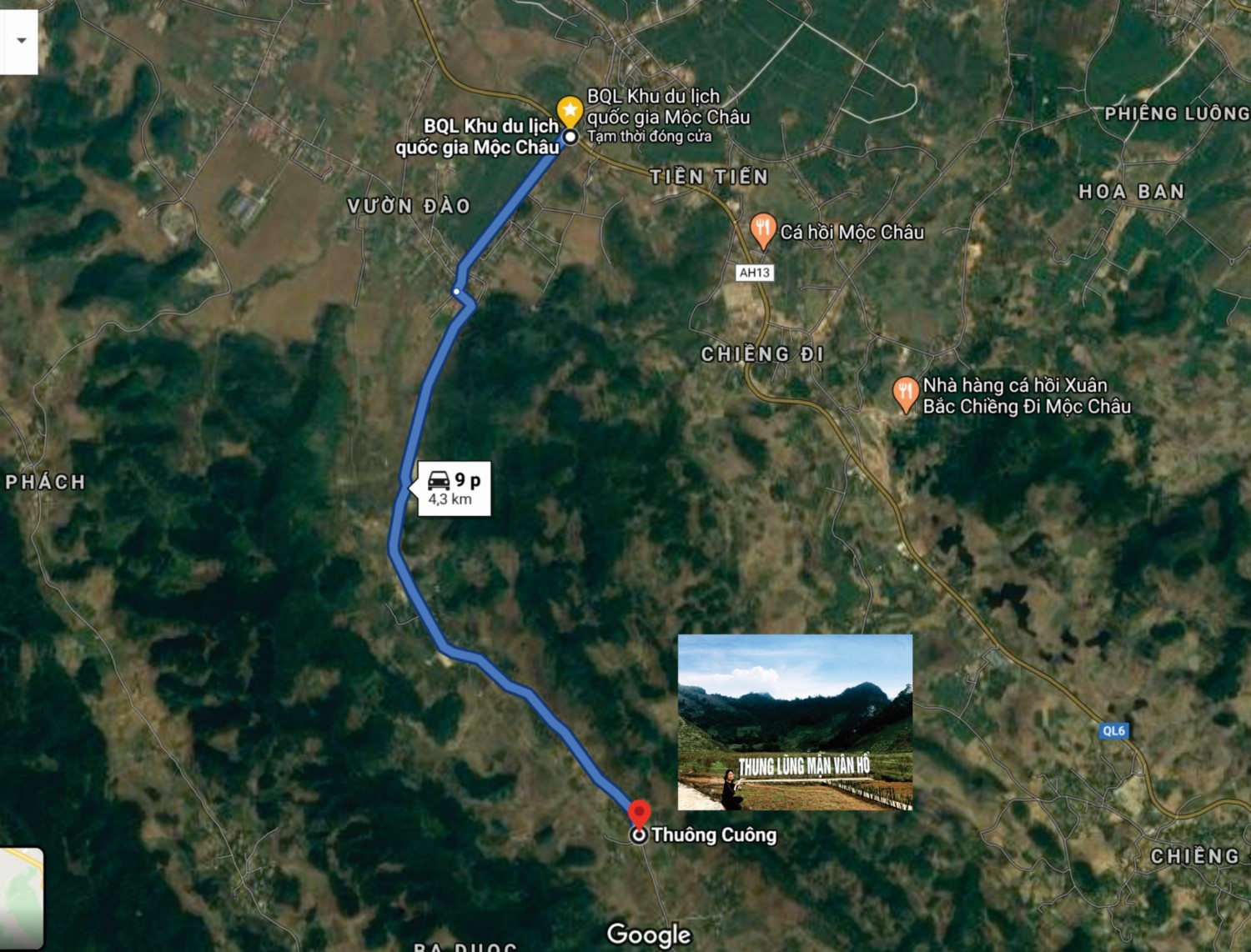
Task: Select the 9 p driving route bubble
Action: click(453, 489)
